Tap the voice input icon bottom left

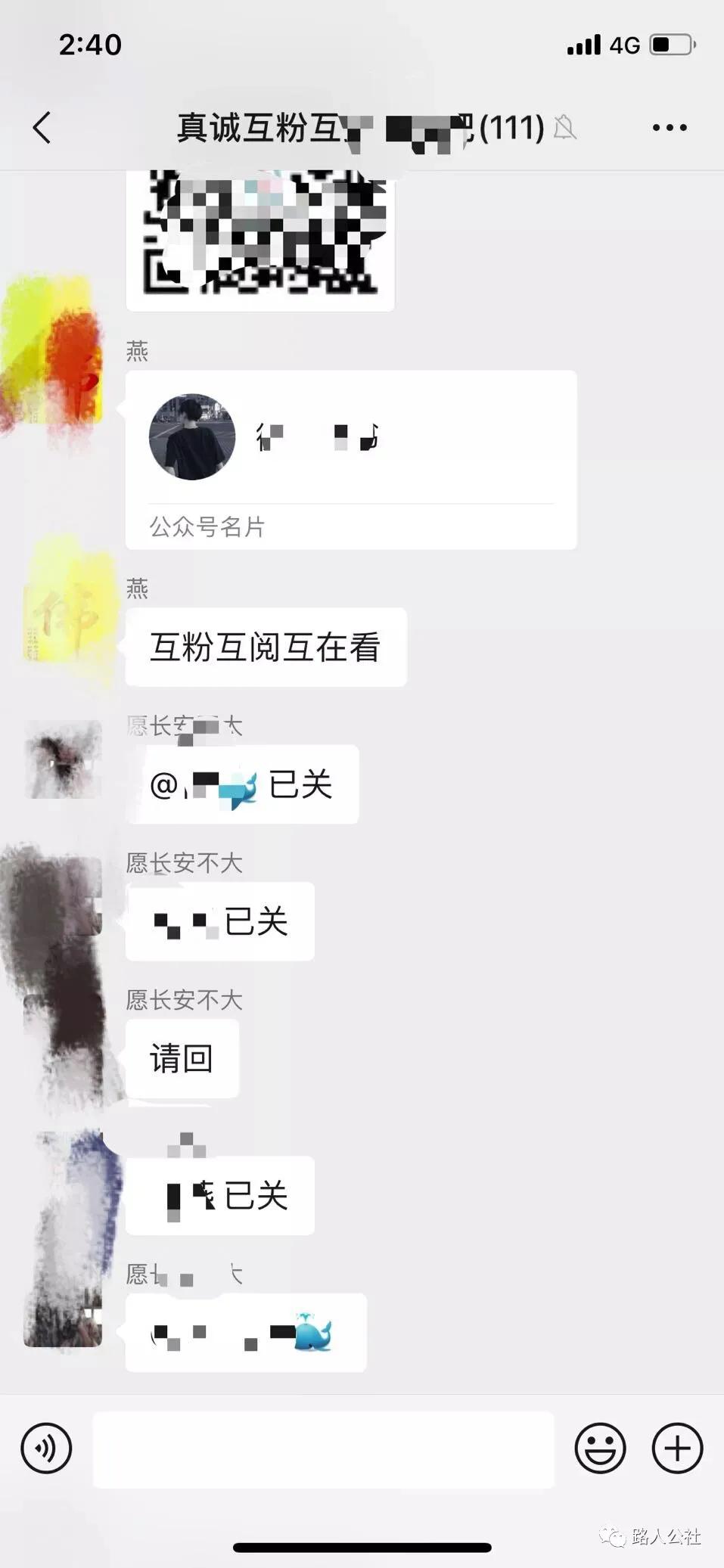coord(47,1447)
